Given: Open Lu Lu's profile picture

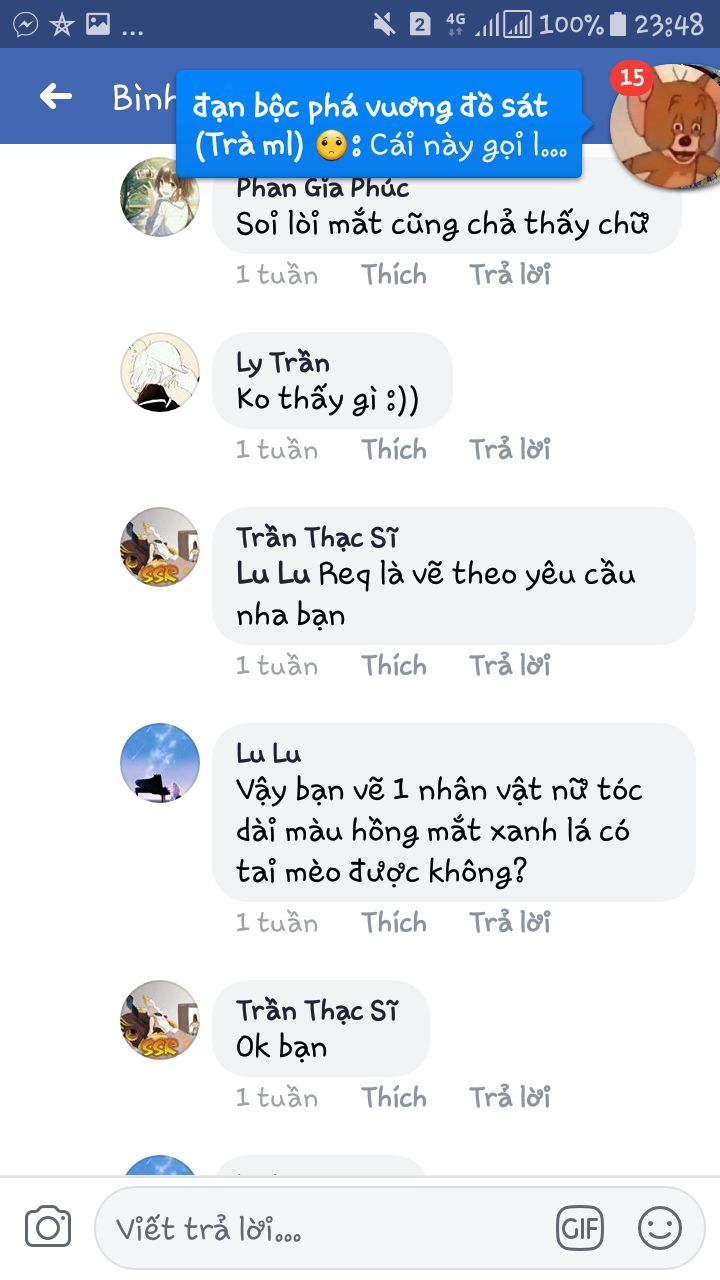Looking at the screenshot, I should tap(160, 763).
